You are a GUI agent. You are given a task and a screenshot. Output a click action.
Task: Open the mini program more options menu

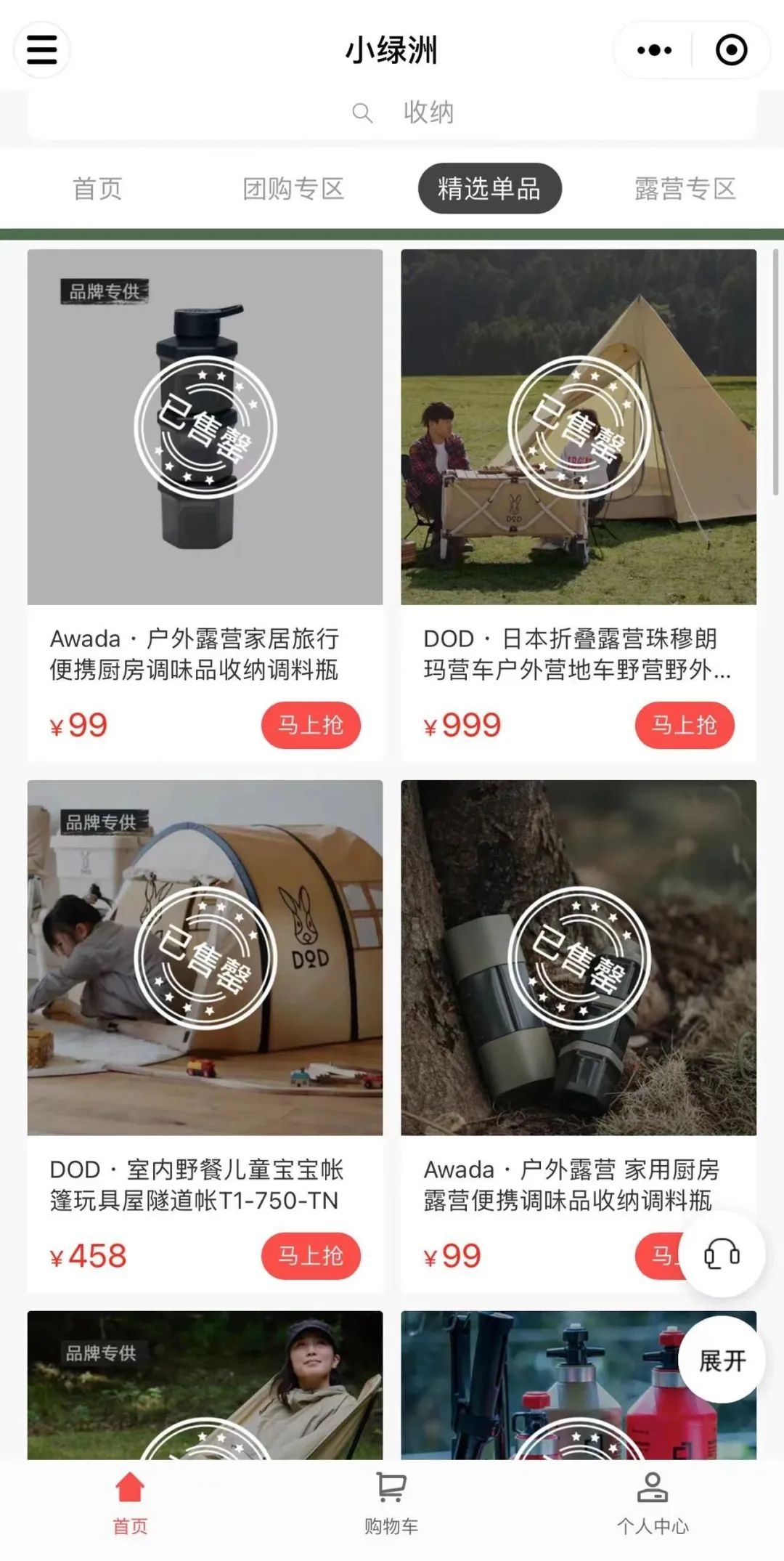[x=654, y=50]
